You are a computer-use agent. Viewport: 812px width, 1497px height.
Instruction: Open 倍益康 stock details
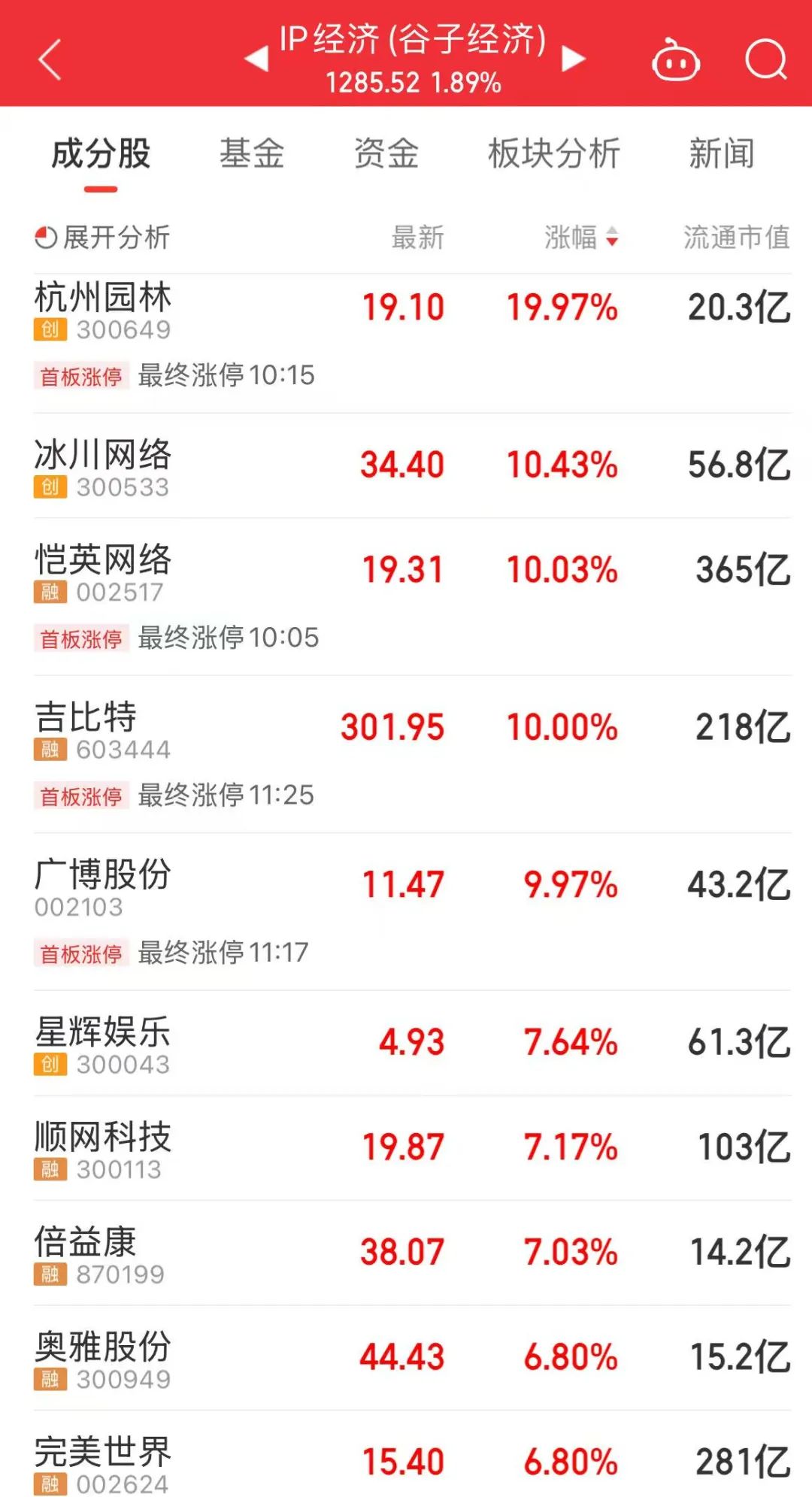(86, 1243)
